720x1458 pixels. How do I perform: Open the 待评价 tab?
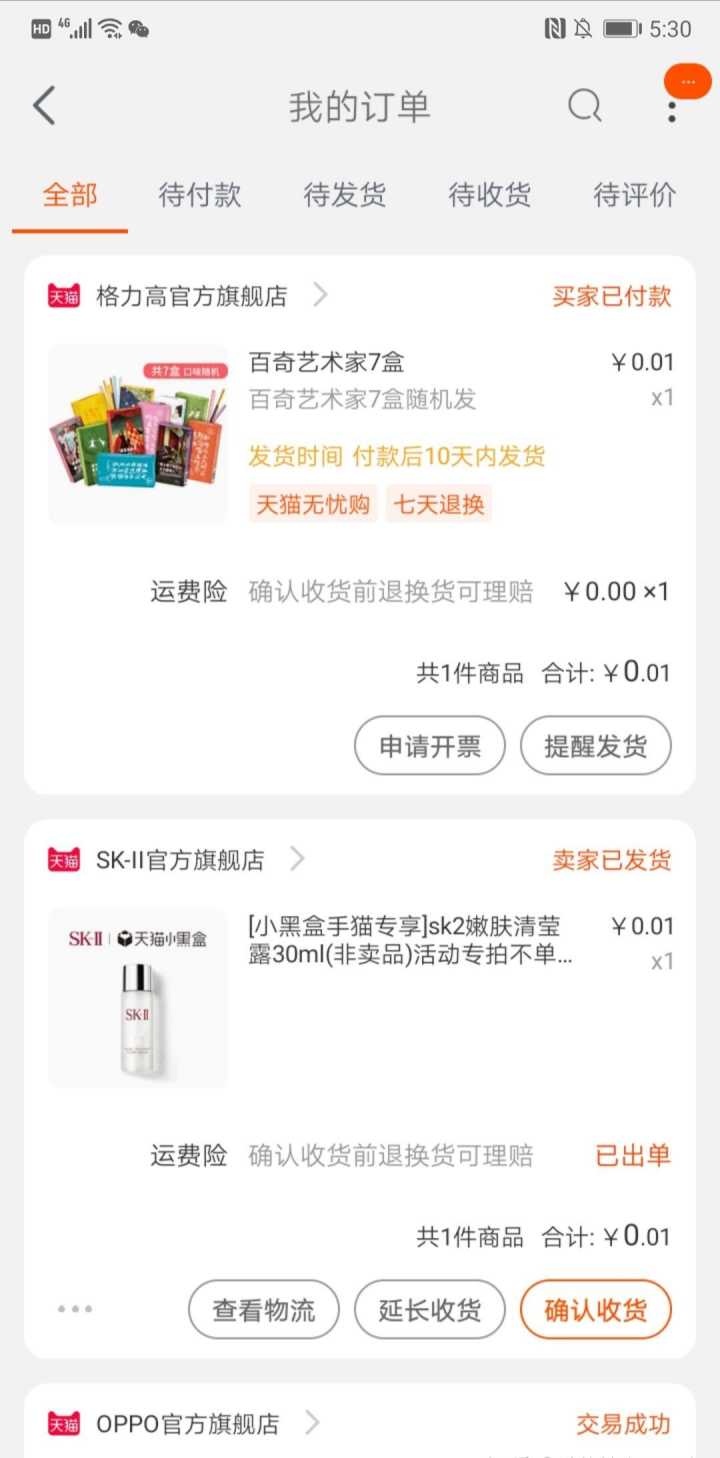click(x=635, y=195)
